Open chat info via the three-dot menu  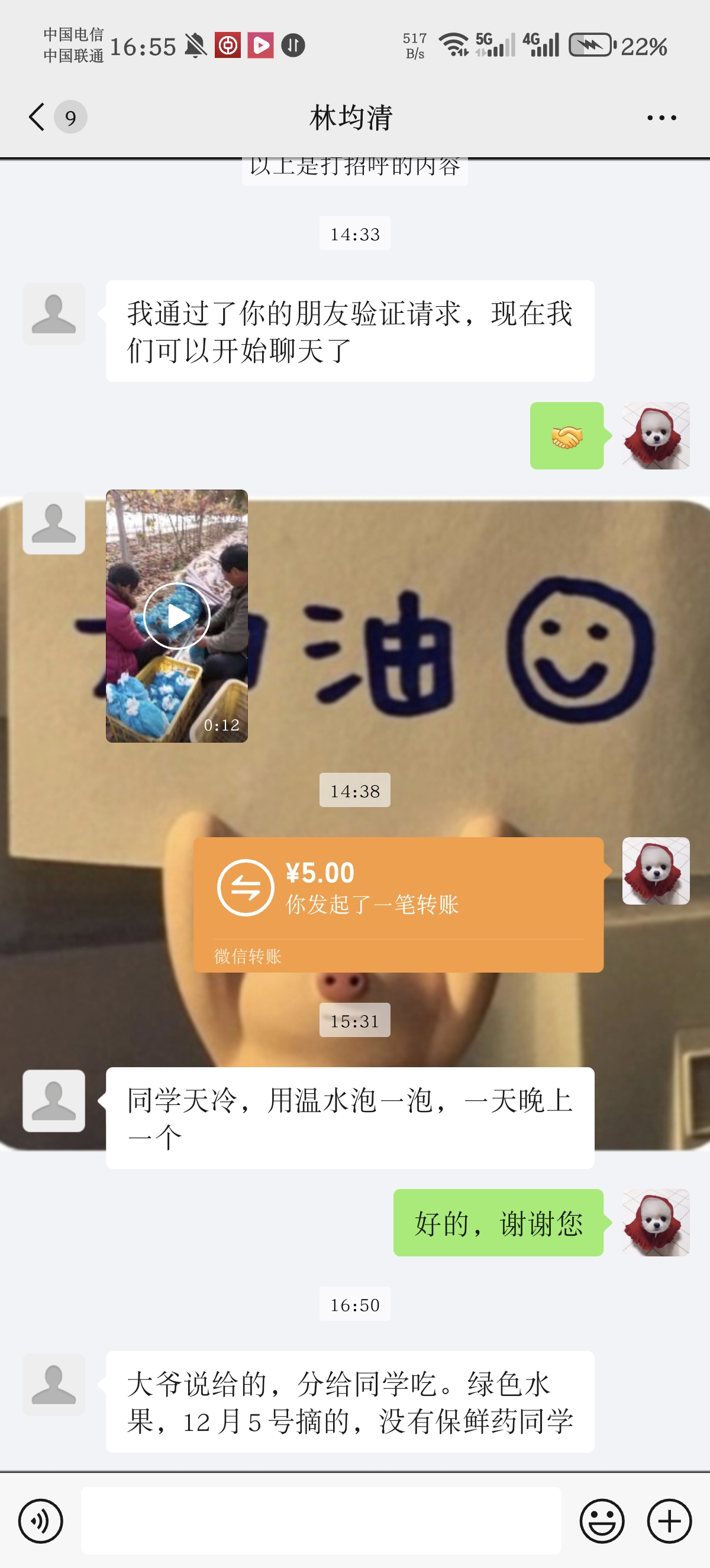[661, 118]
